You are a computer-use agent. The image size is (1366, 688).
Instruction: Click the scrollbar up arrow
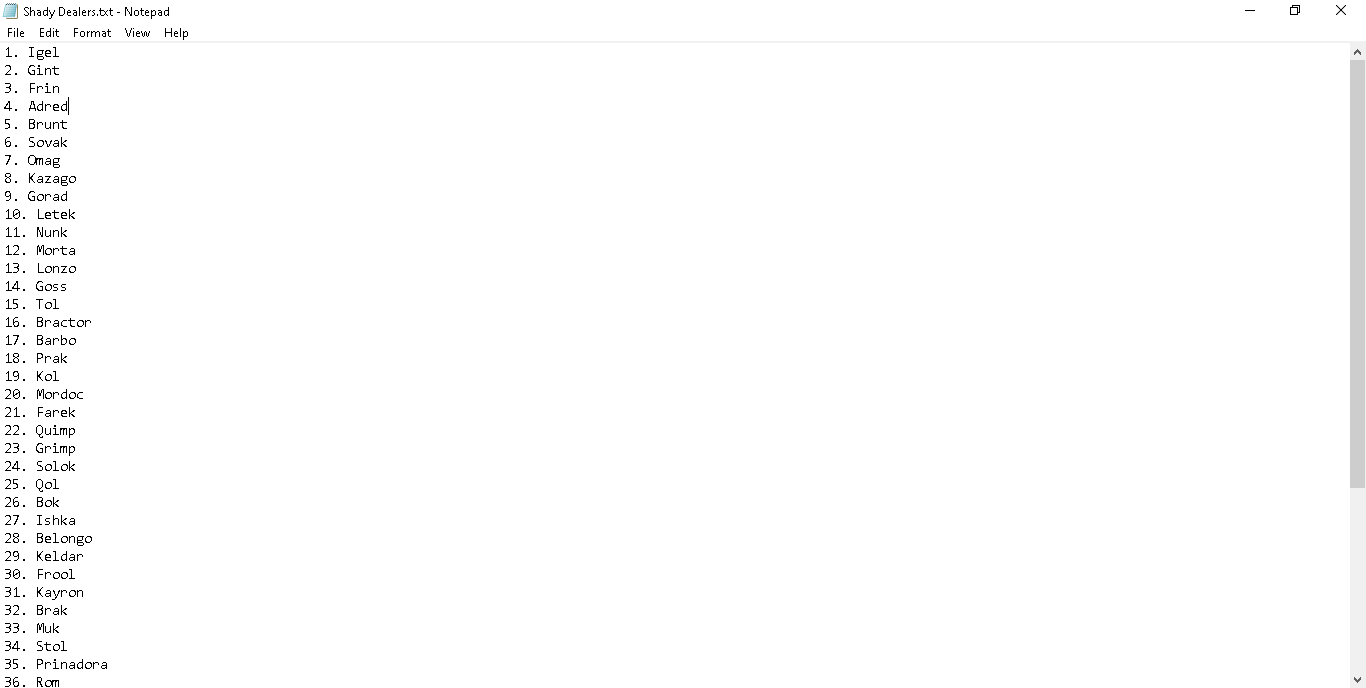[1357, 51]
